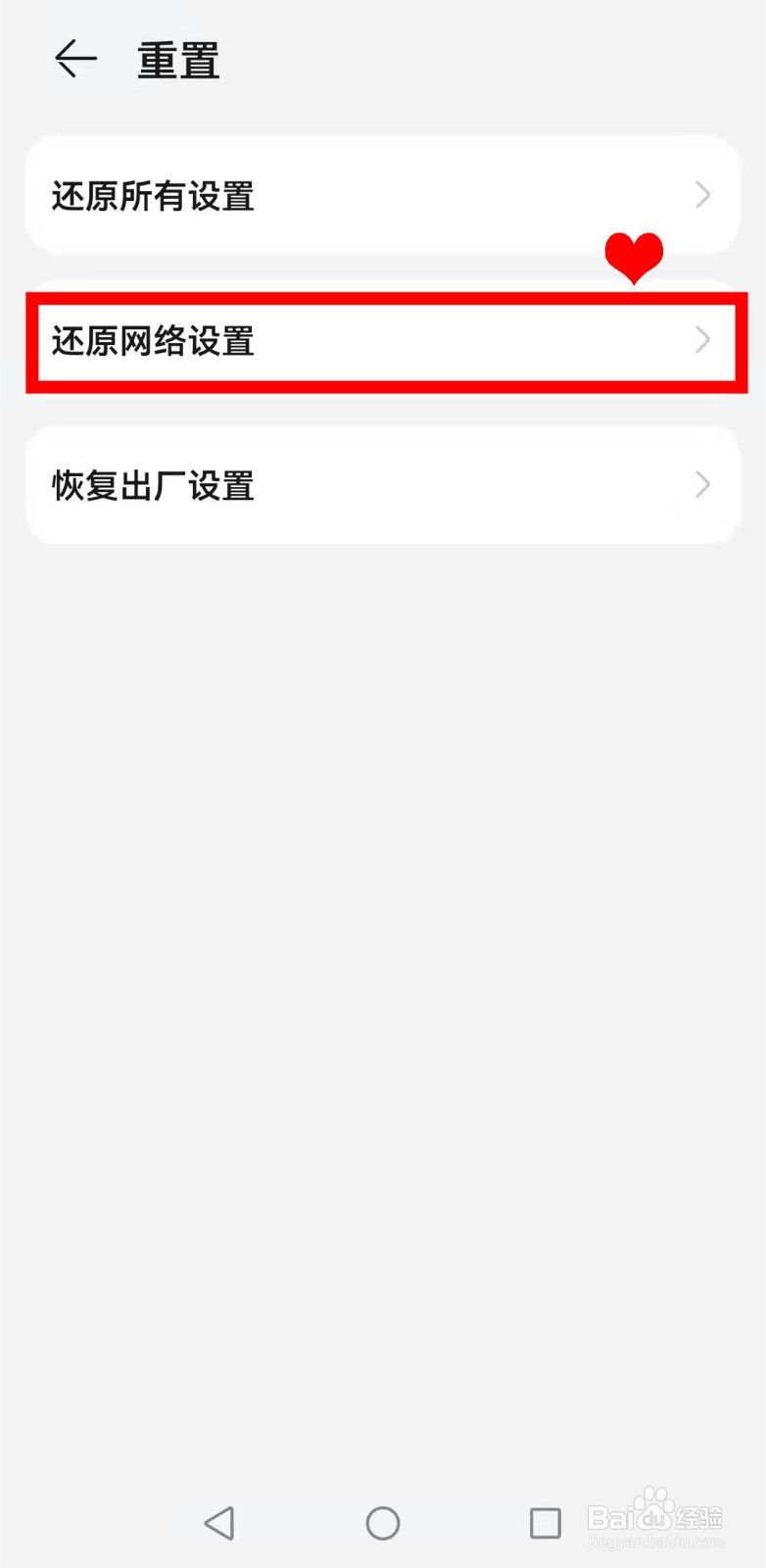Select the back arrow to exit Reset settings
The width and height of the screenshot is (766, 1568).
[x=76, y=59]
